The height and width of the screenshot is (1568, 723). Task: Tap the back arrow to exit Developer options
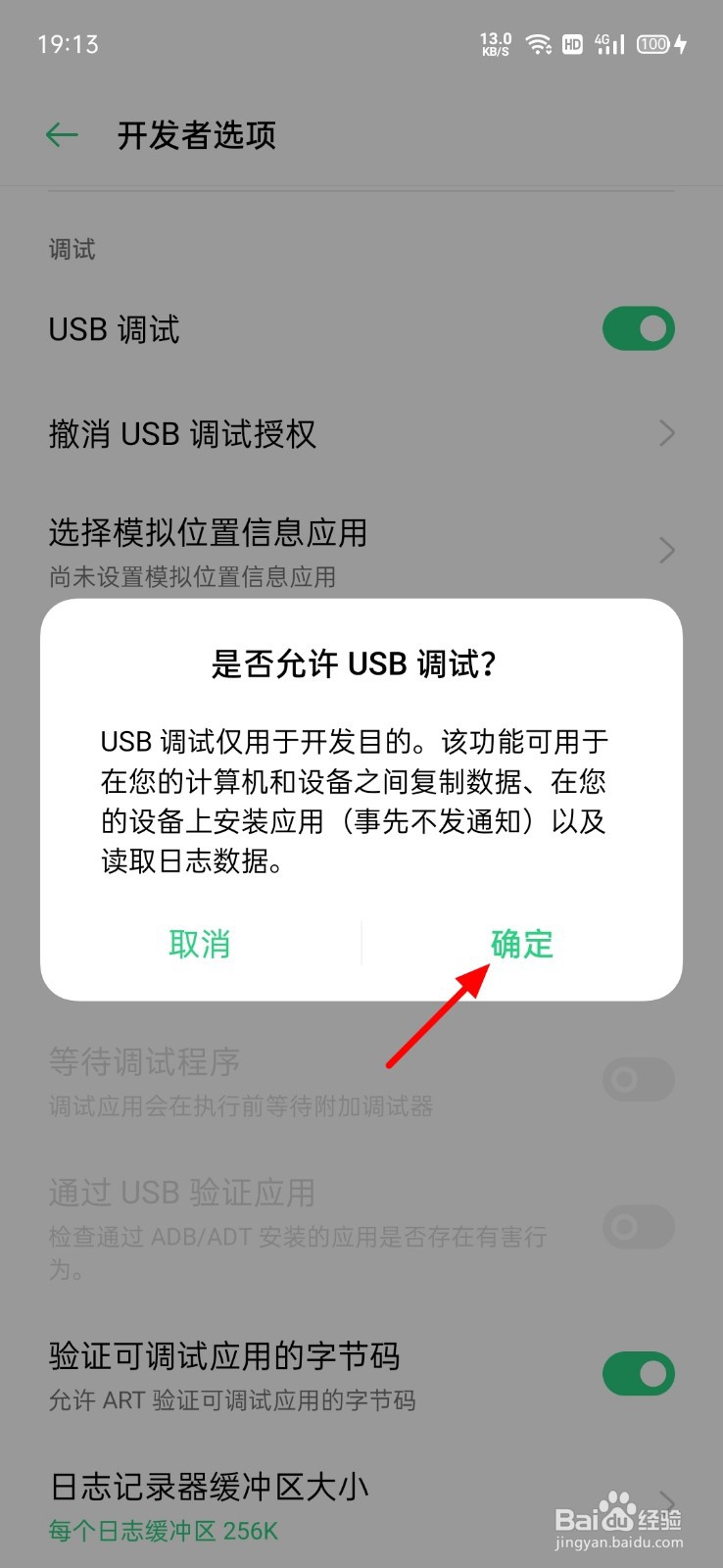click(61, 134)
